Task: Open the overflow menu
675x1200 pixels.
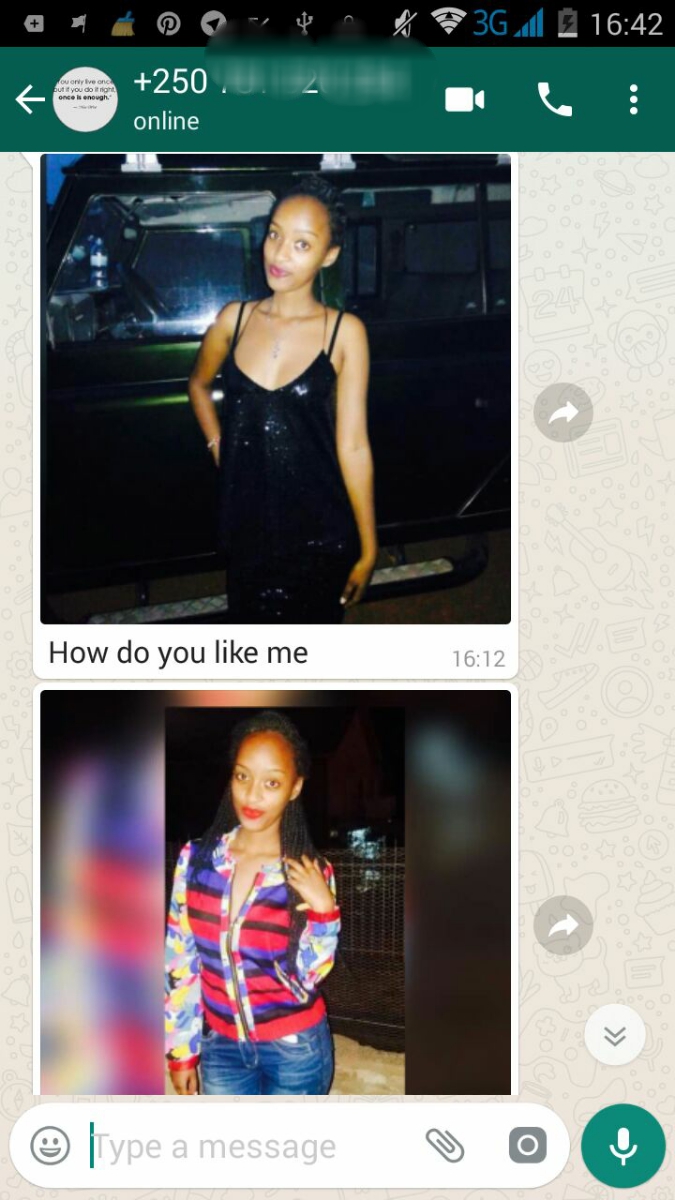Action: pyautogui.click(x=633, y=100)
